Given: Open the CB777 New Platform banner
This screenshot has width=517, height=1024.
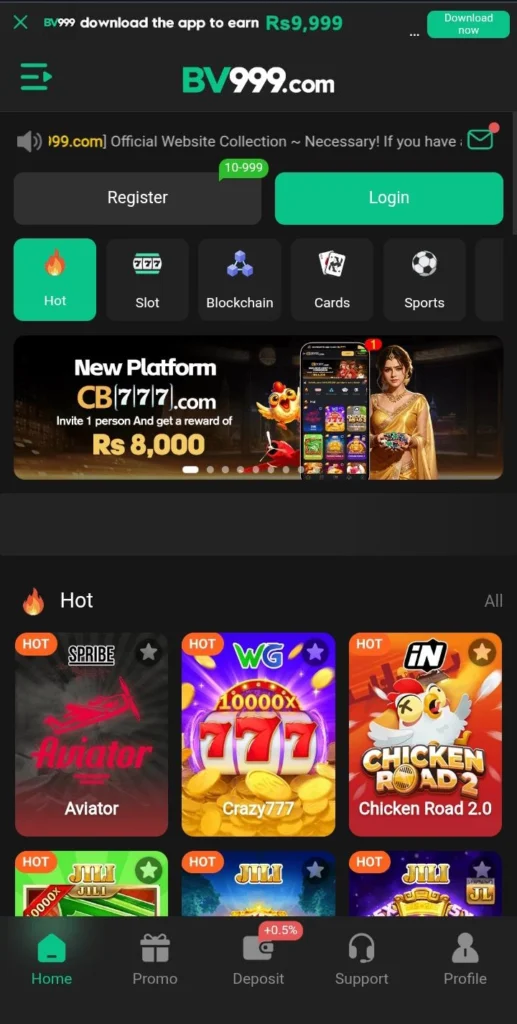Looking at the screenshot, I should [x=258, y=408].
